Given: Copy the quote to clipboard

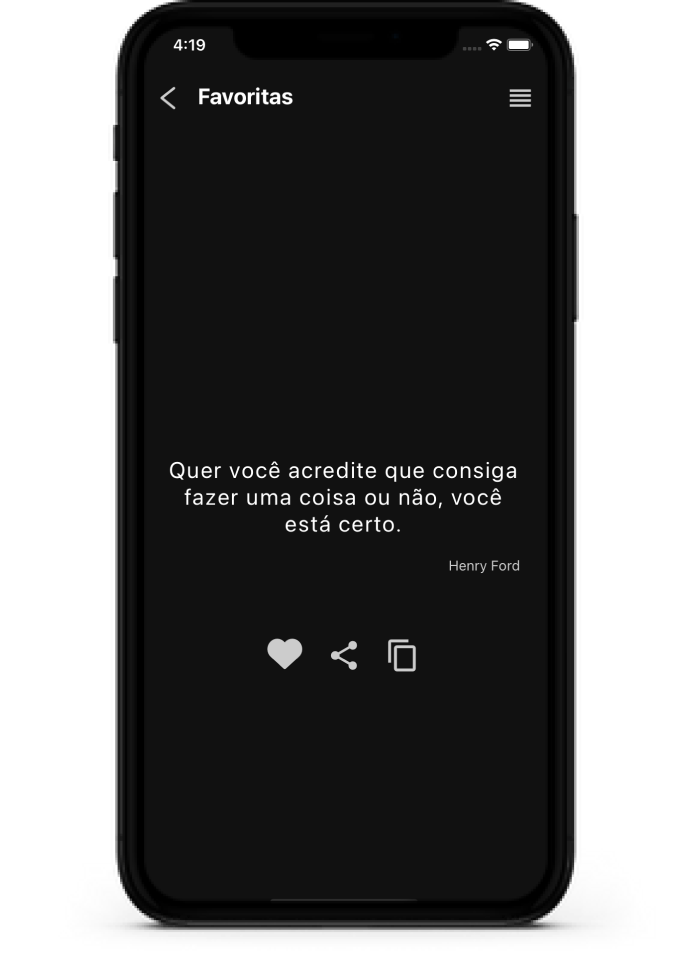Looking at the screenshot, I should 402,656.
